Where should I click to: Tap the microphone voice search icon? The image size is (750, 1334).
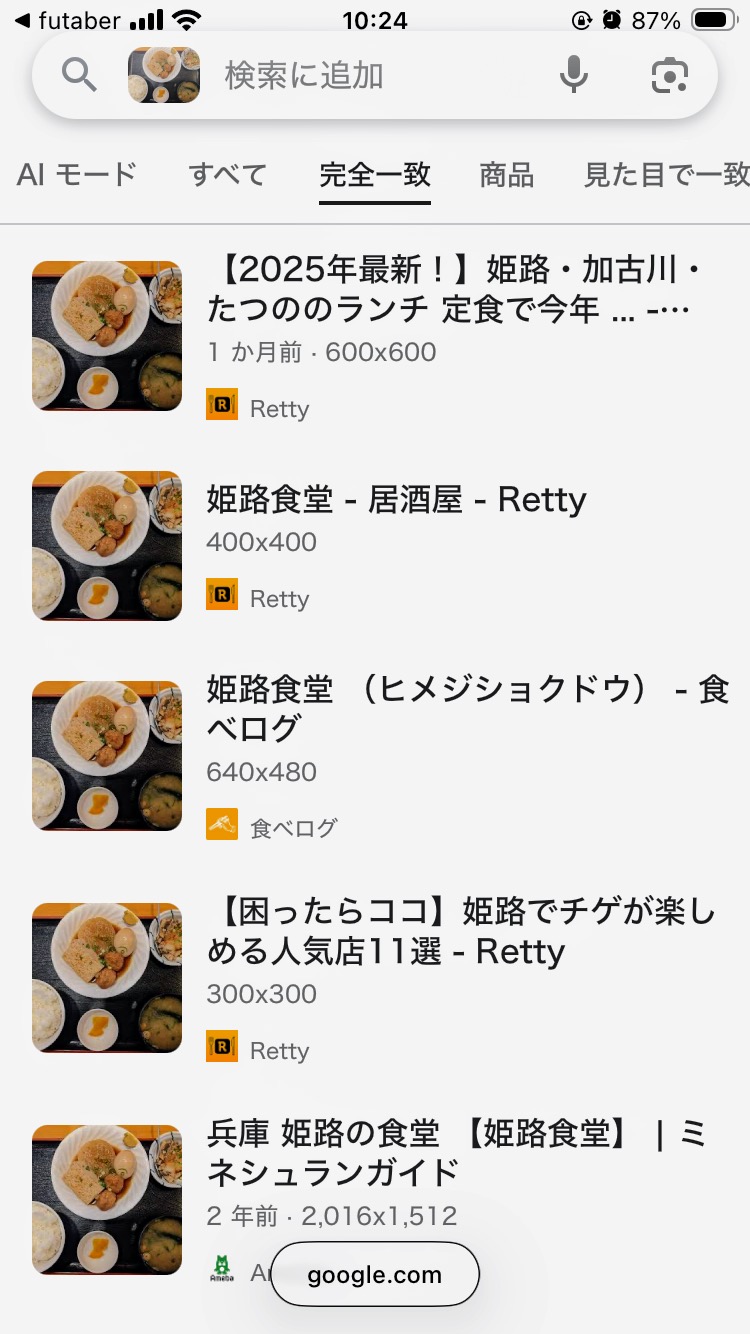pyautogui.click(x=573, y=75)
